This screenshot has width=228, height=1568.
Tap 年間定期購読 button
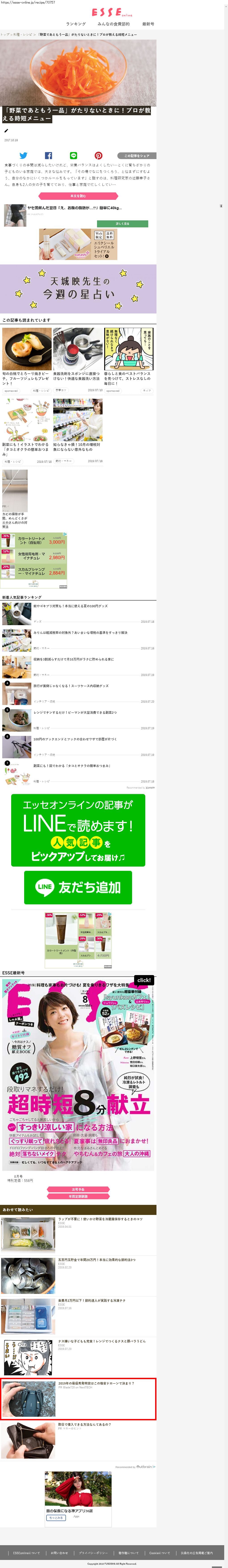(x=78, y=1196)
